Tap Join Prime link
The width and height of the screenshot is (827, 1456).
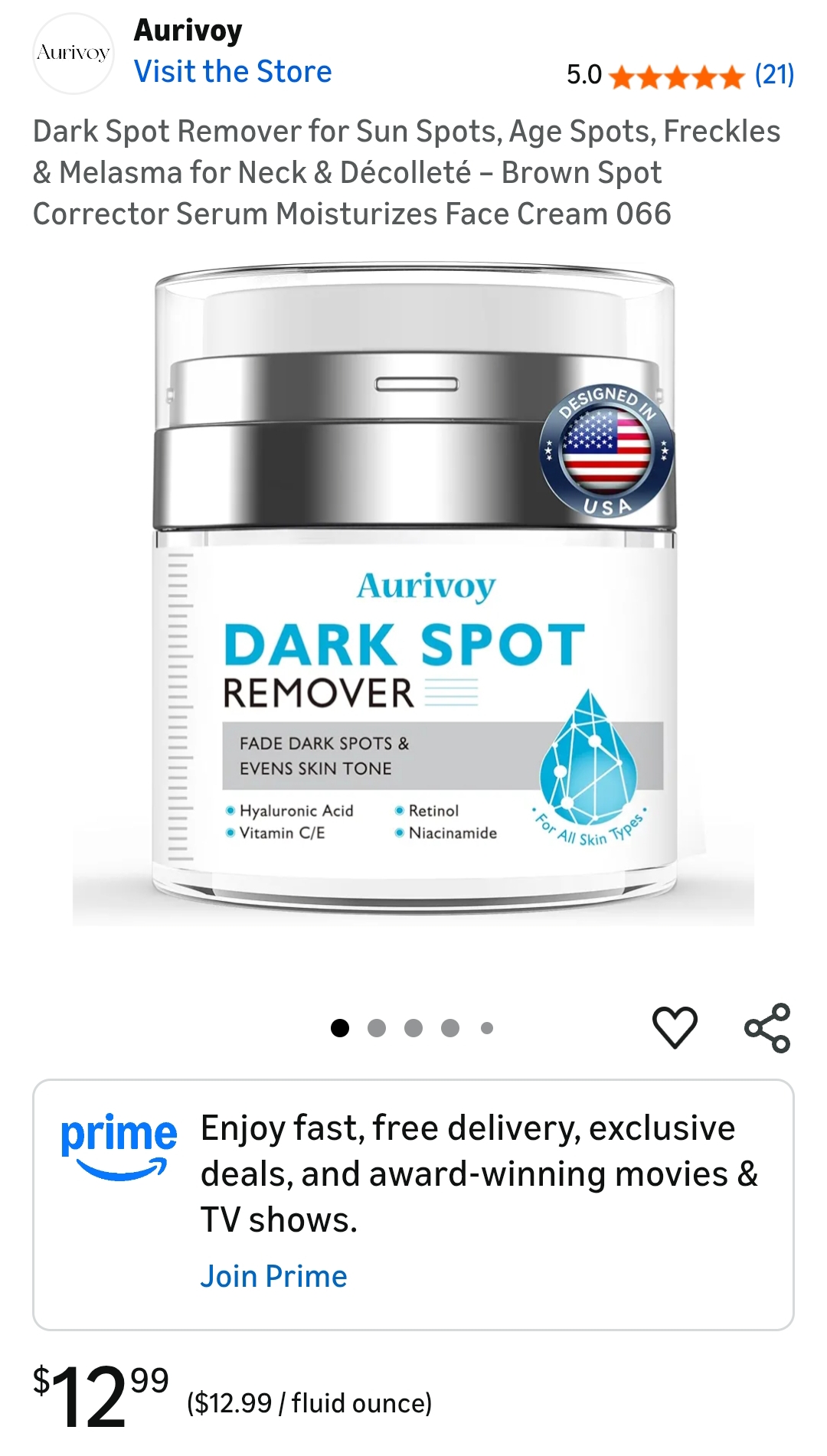(273, 1276)
